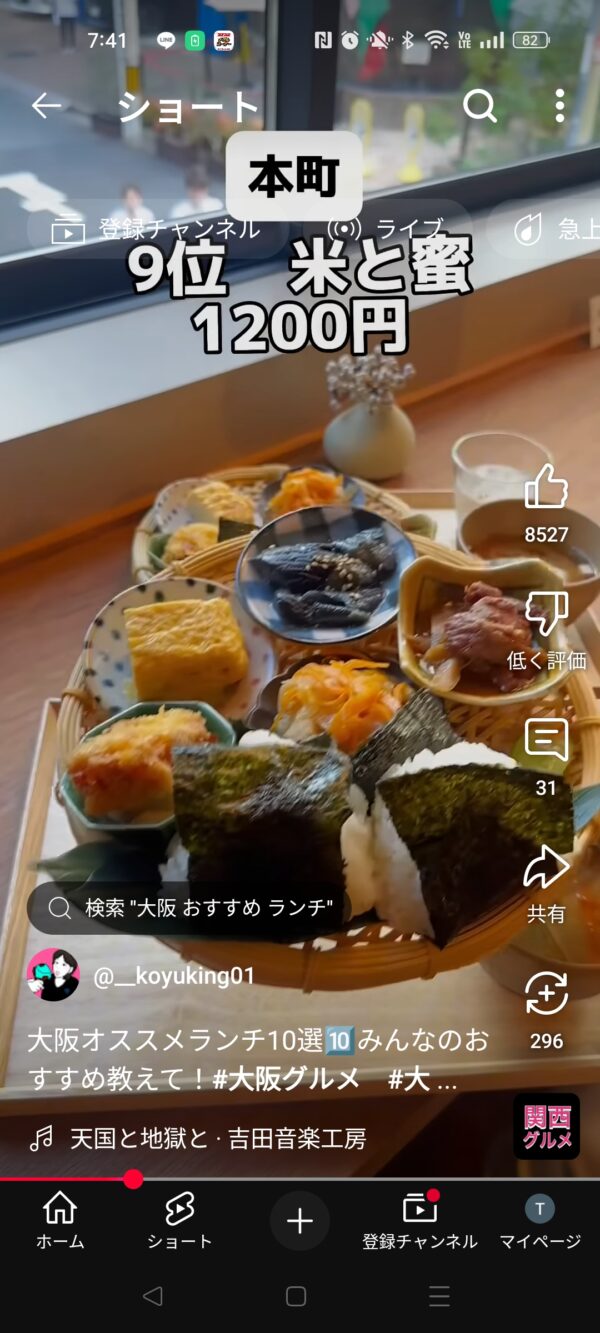The height and width of the screenshot is (1333, 600).
Task: Open the 関西グルメ sound thumbnail
Action: point(547,1126)
